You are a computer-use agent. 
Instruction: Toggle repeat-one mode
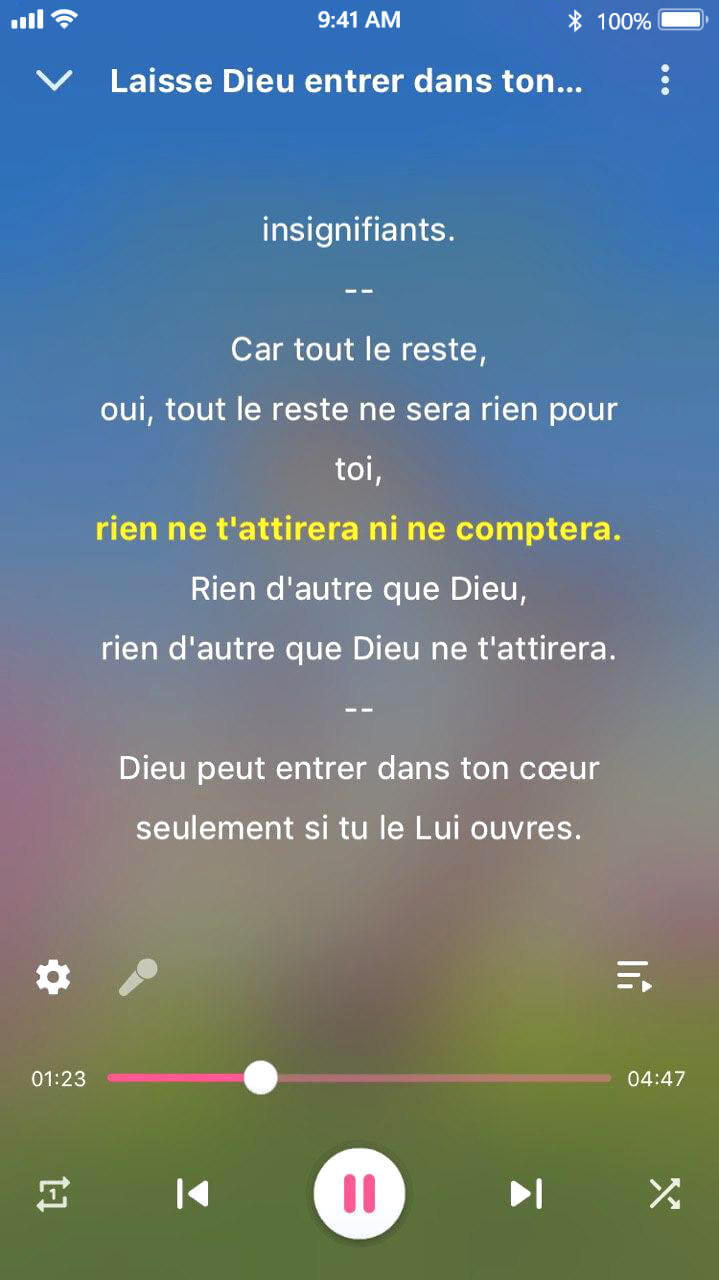(53, 1193)
